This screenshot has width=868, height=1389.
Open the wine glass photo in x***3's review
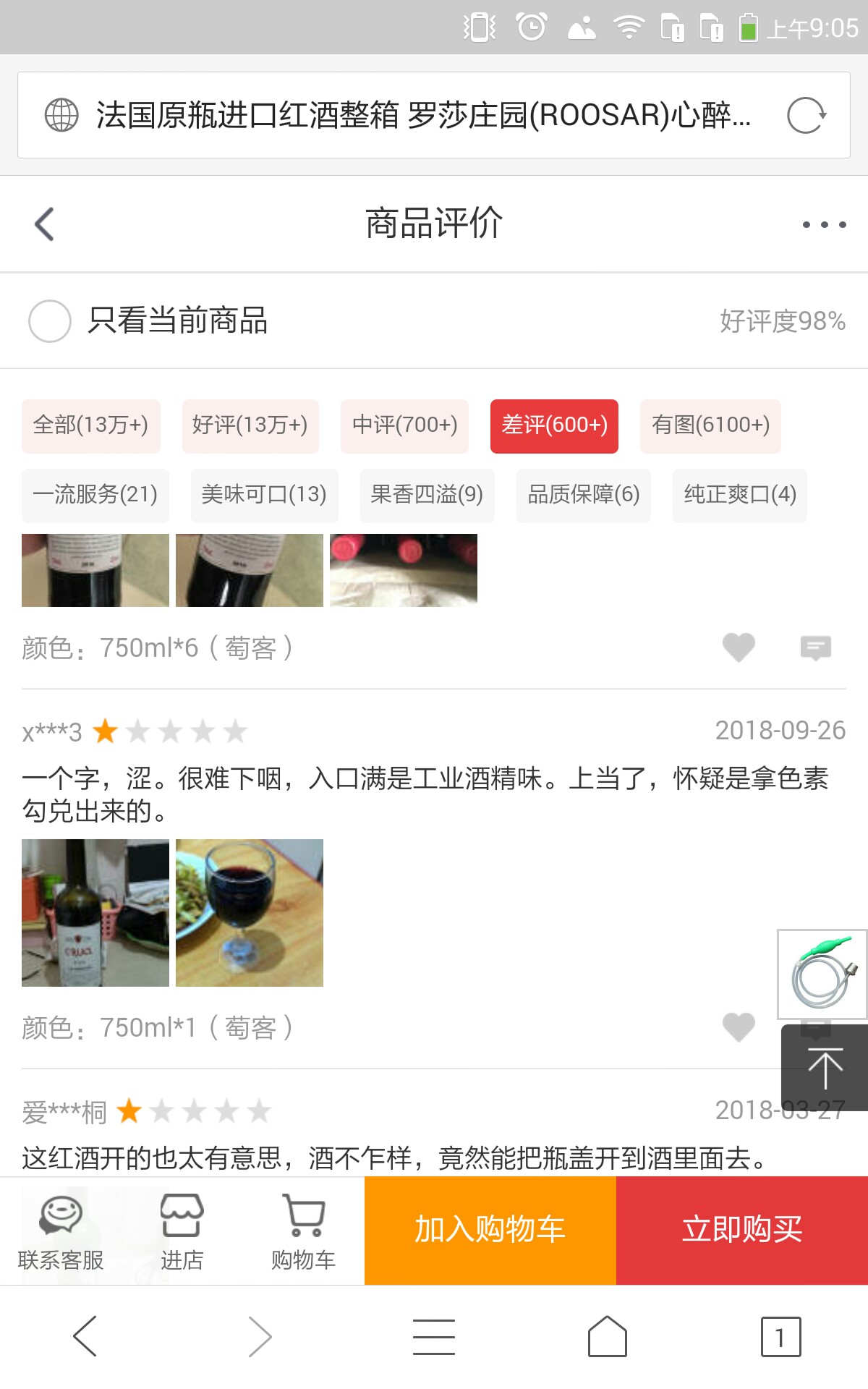click(x=250, y=912)
